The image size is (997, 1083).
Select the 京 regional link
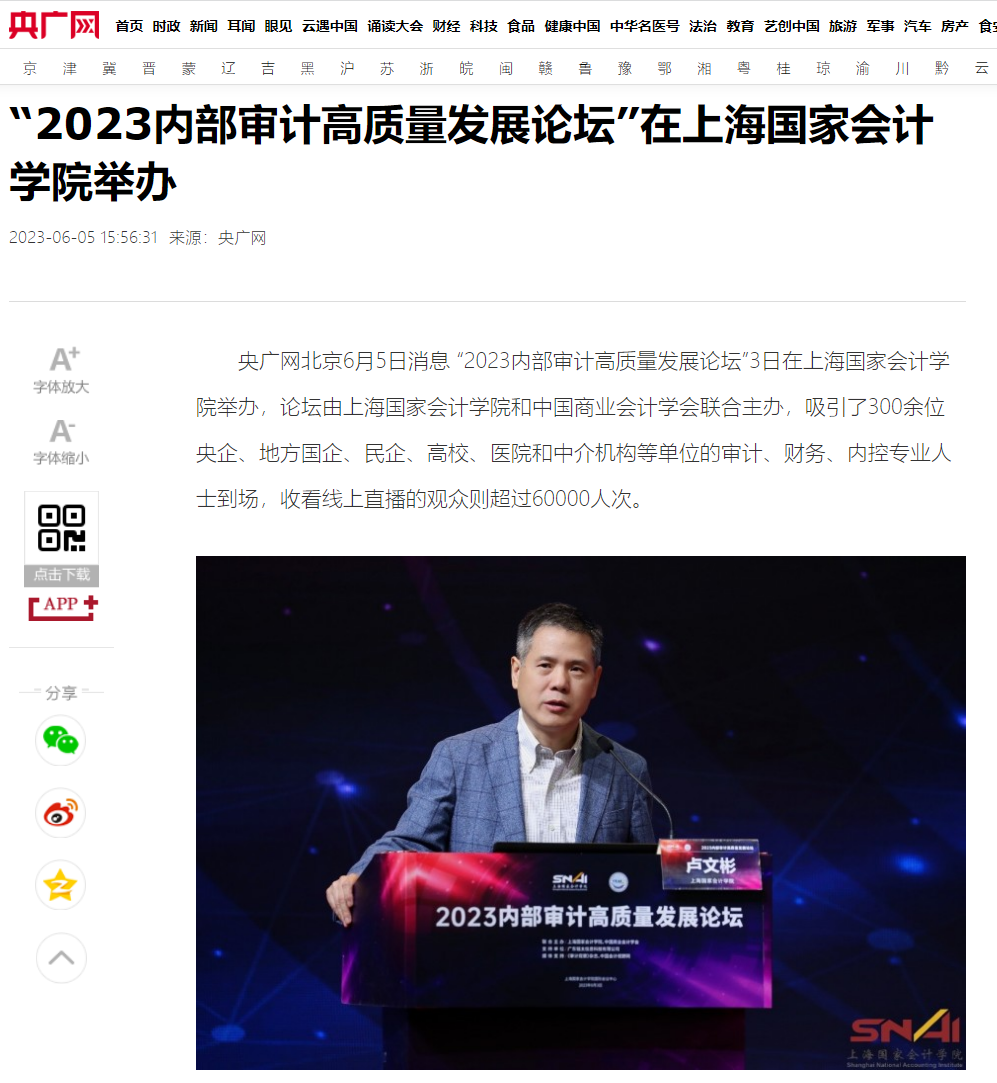(x=30, y=68)
